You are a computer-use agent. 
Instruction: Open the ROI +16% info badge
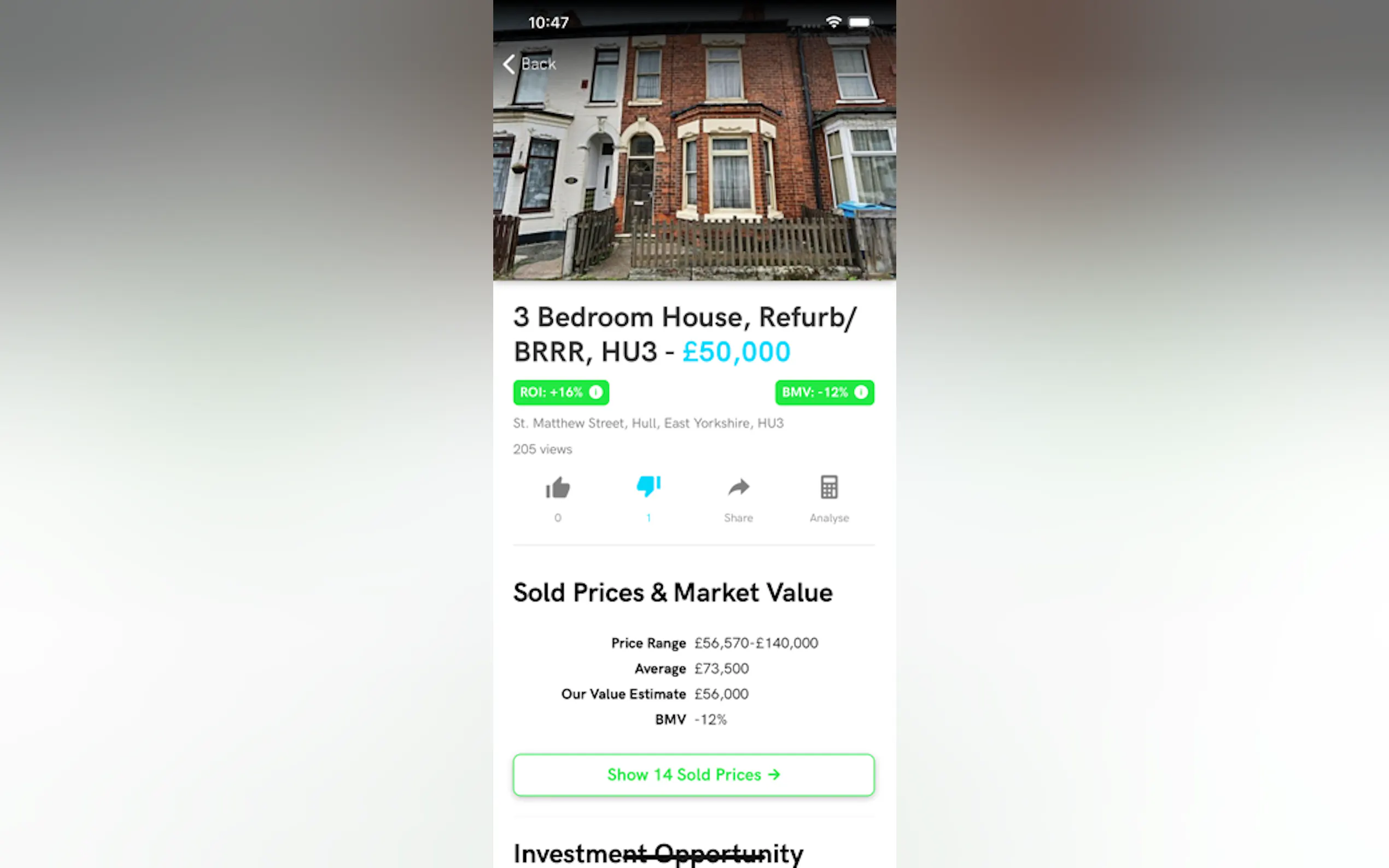click(x=561, y=392)
